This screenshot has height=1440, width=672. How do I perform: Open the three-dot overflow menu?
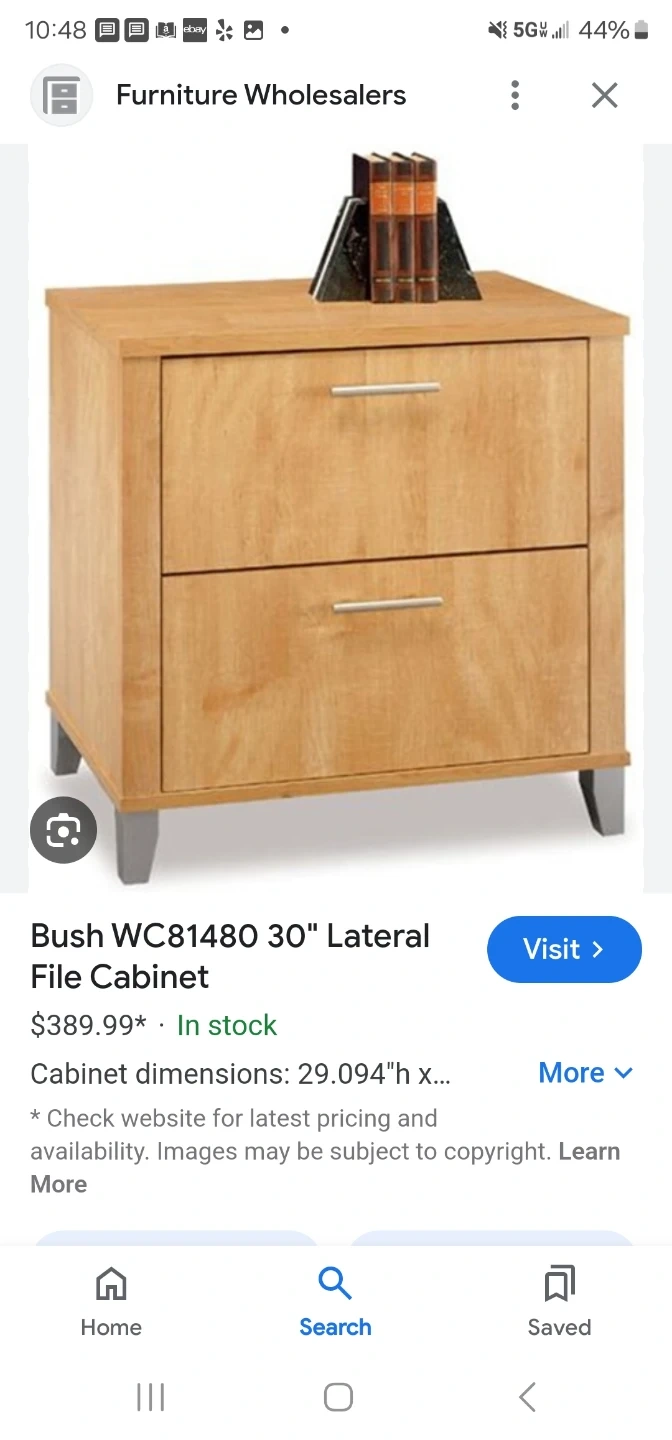point(515,95)
